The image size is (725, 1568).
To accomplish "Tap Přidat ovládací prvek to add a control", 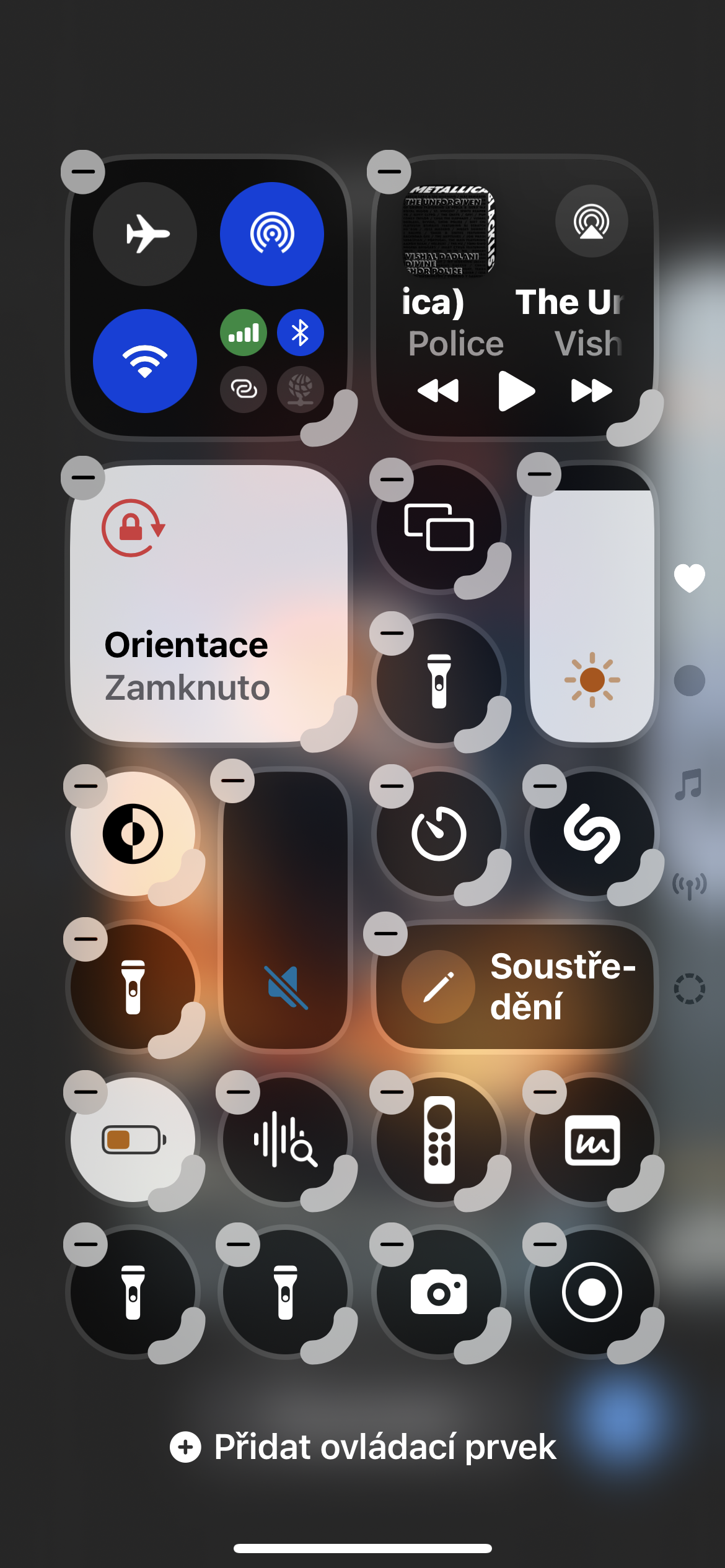I will [x=363, y=1447].
